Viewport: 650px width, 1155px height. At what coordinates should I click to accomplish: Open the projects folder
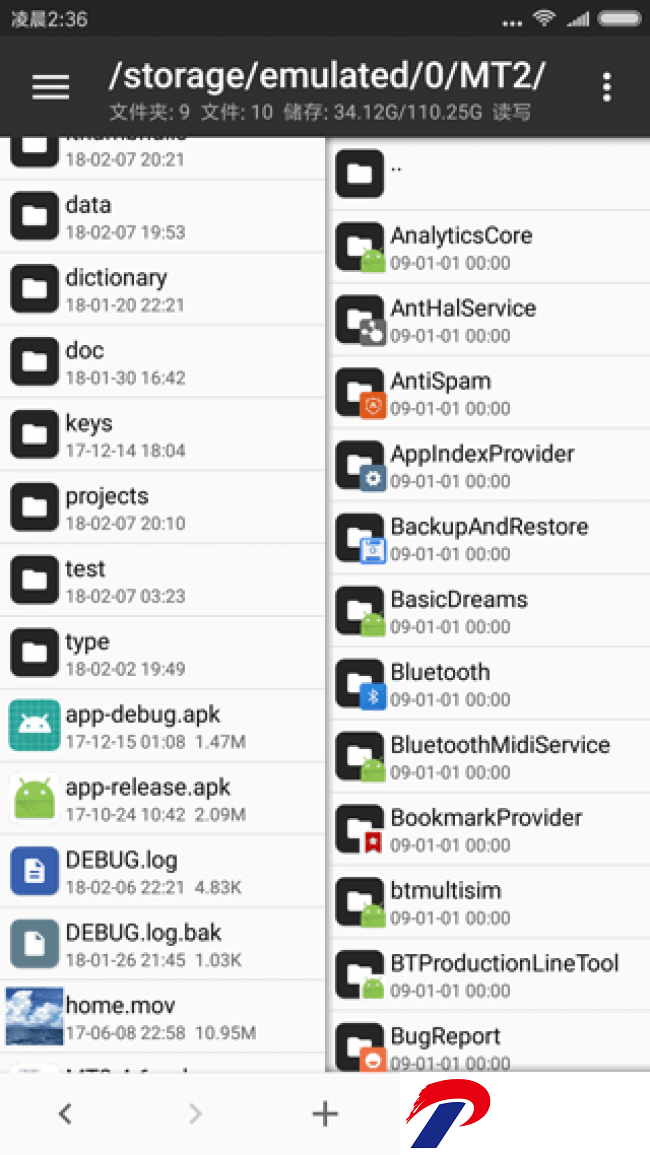(162, 508)
